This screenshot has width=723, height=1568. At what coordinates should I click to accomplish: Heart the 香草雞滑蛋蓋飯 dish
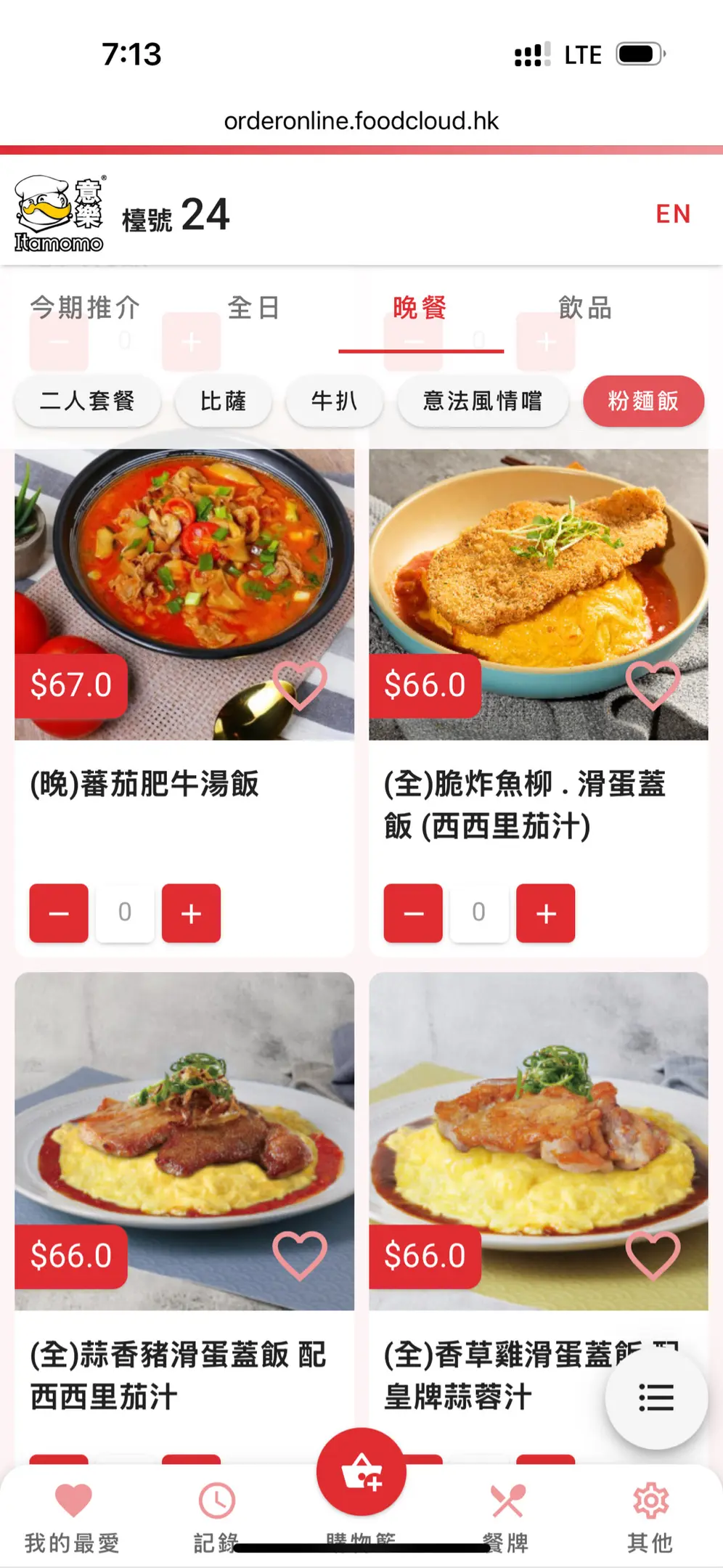(x=653, y=1255)
